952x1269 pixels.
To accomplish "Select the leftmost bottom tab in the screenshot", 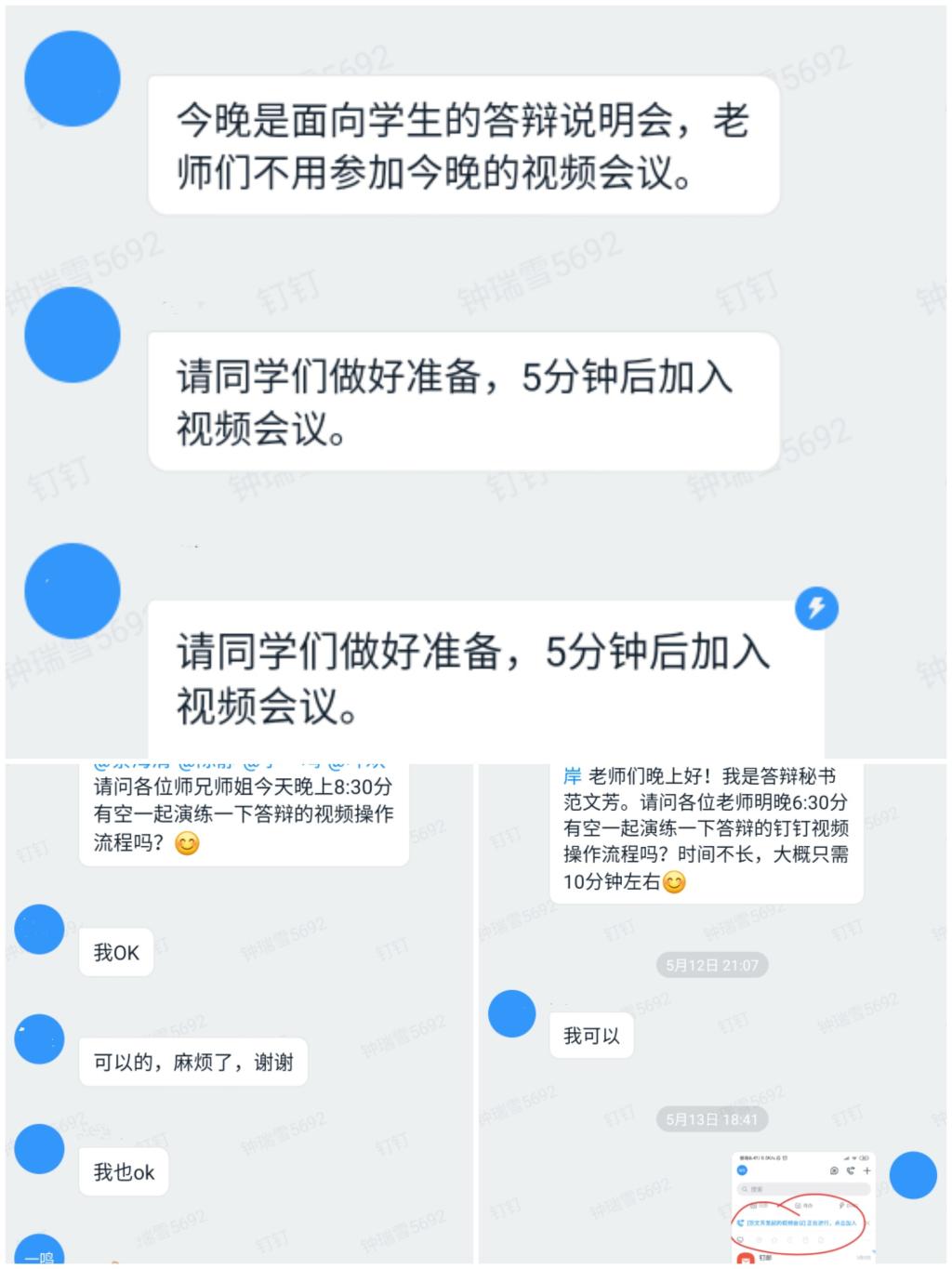I will coord(741,1240).
